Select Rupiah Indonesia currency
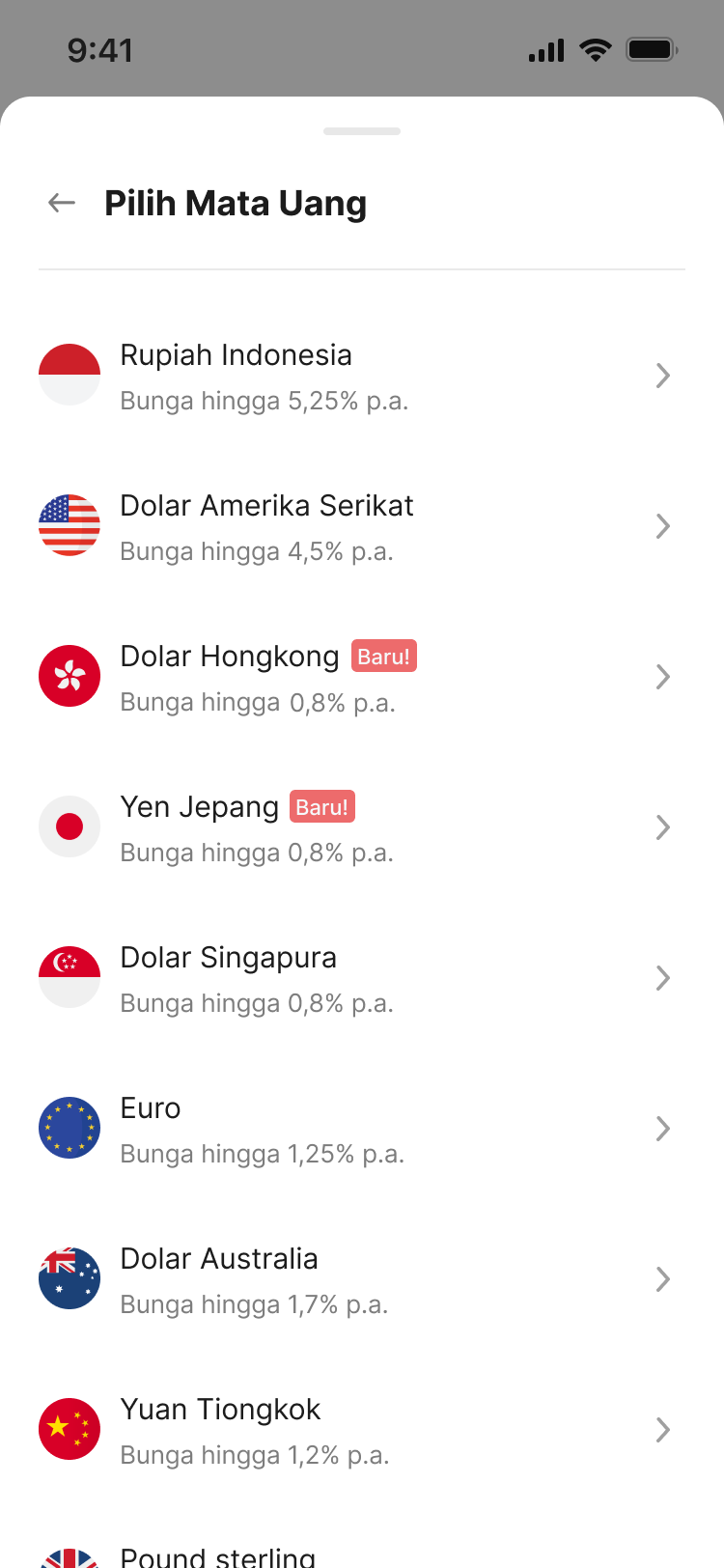The width and height of the screenshot is (724, 1568). pos(362,375)
